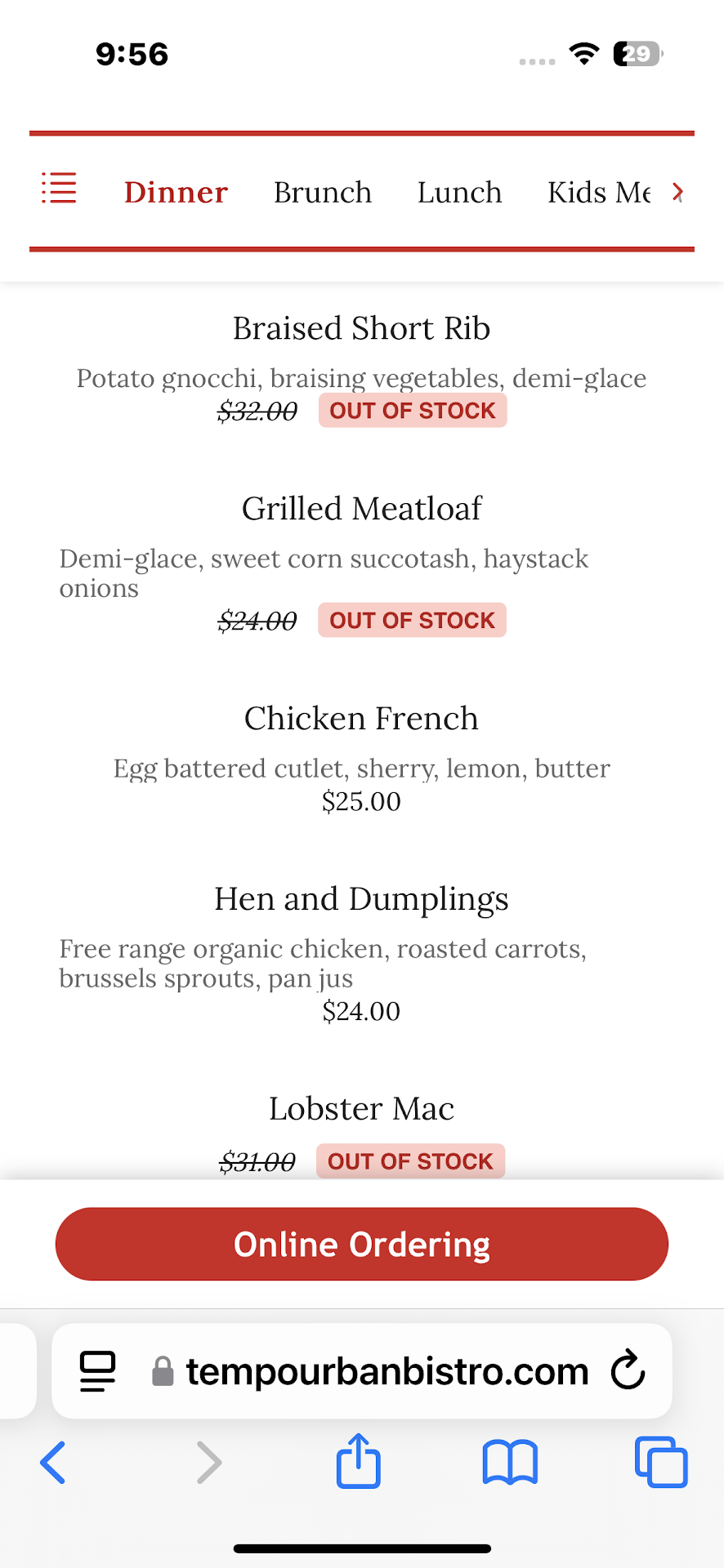Tap the tempourbanbistro.com address bar
Screen dimensions: 724x1568
point(387,1371)
